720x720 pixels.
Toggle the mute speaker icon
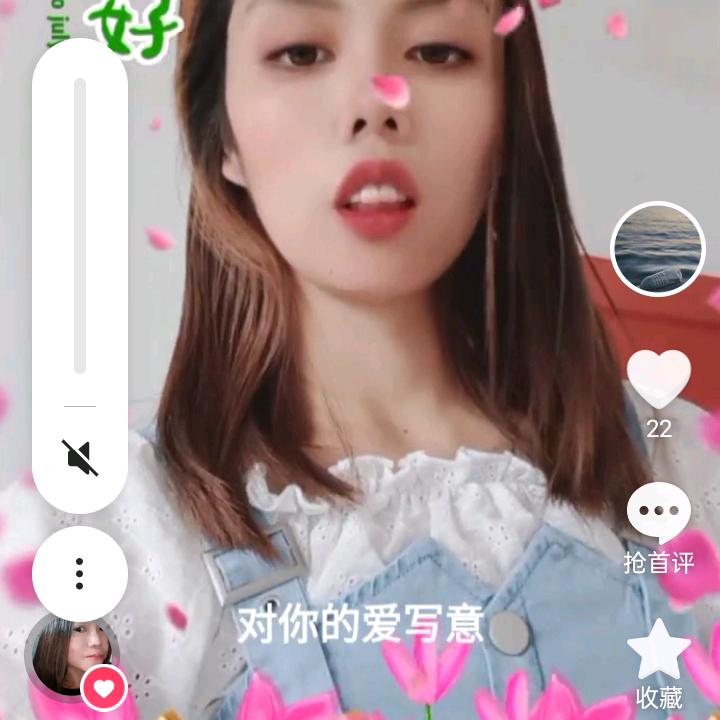(x=80, y=457)
